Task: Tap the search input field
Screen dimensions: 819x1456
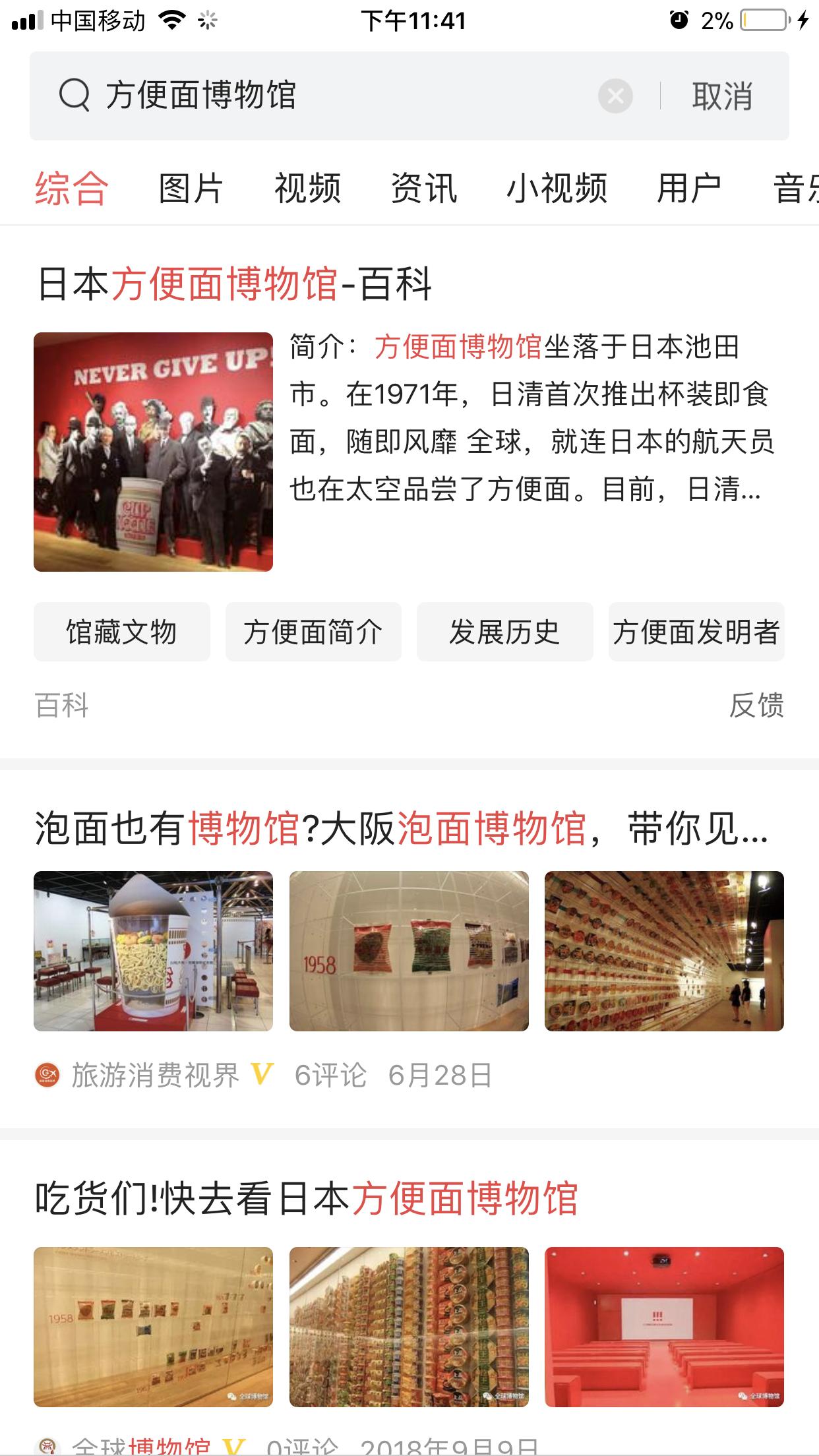Action: (264, 96)
